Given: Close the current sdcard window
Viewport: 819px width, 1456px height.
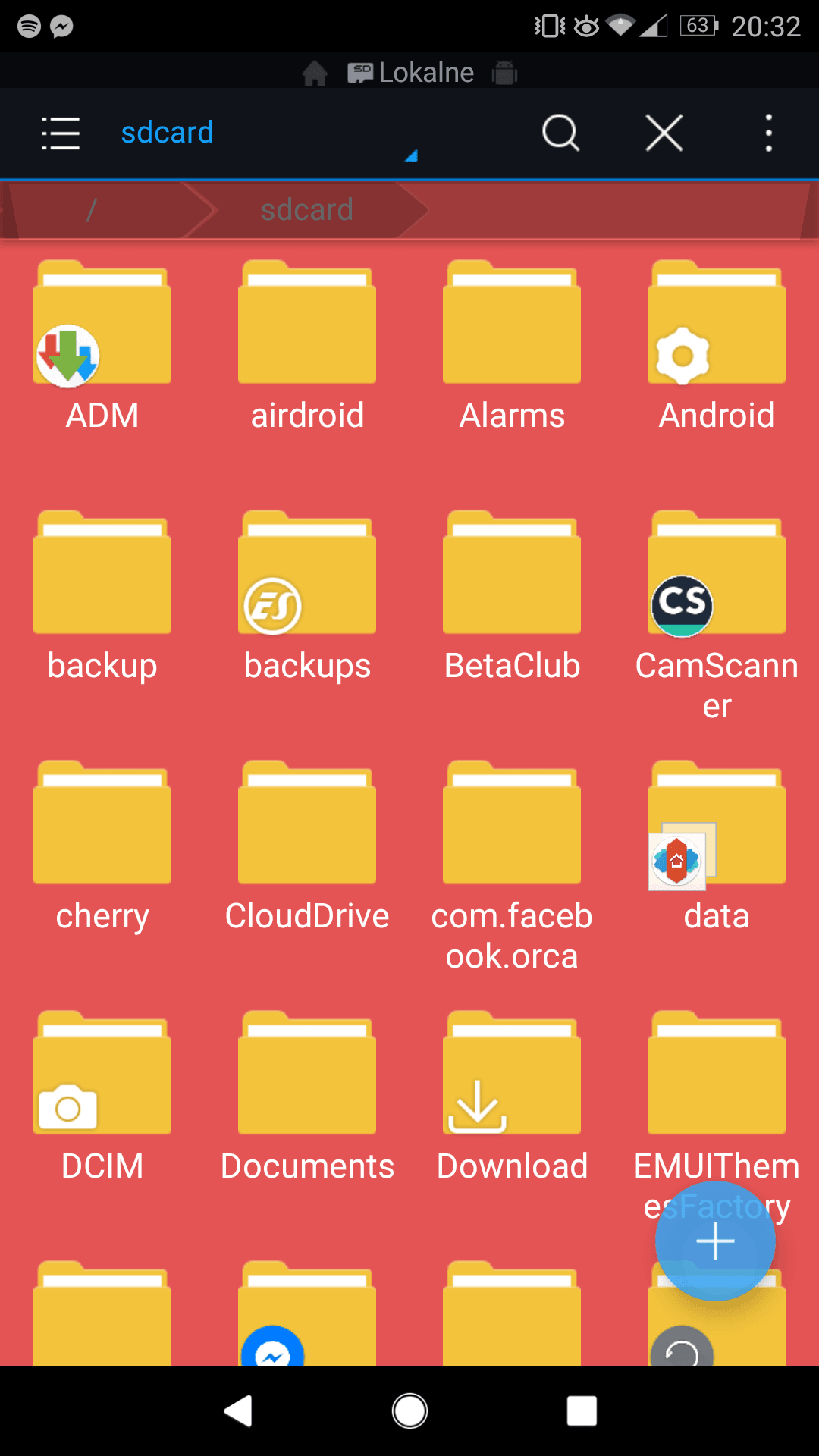Looking at the screenshot, I should point(664,133).
